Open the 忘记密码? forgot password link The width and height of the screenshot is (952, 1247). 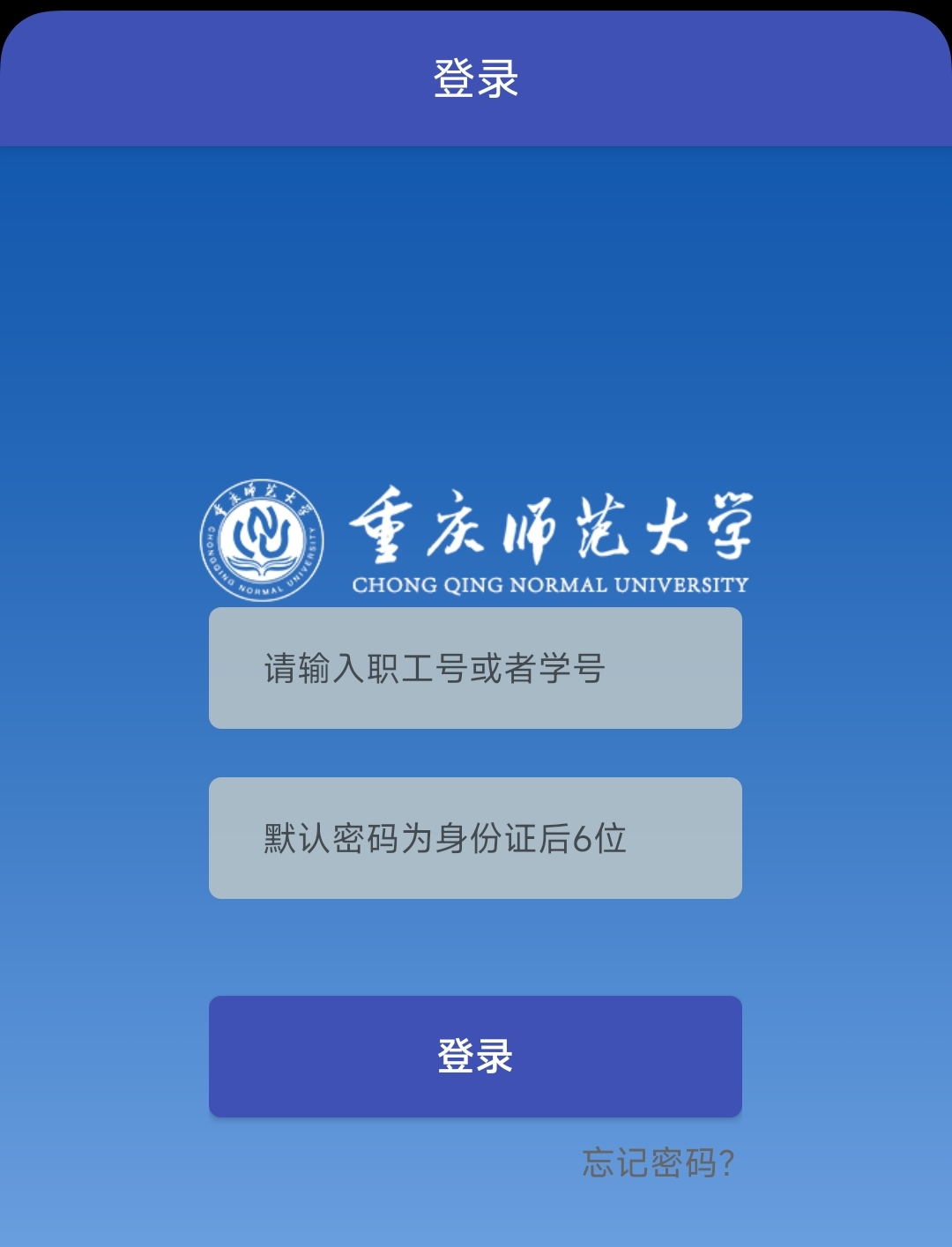(x=658, y=1163)
